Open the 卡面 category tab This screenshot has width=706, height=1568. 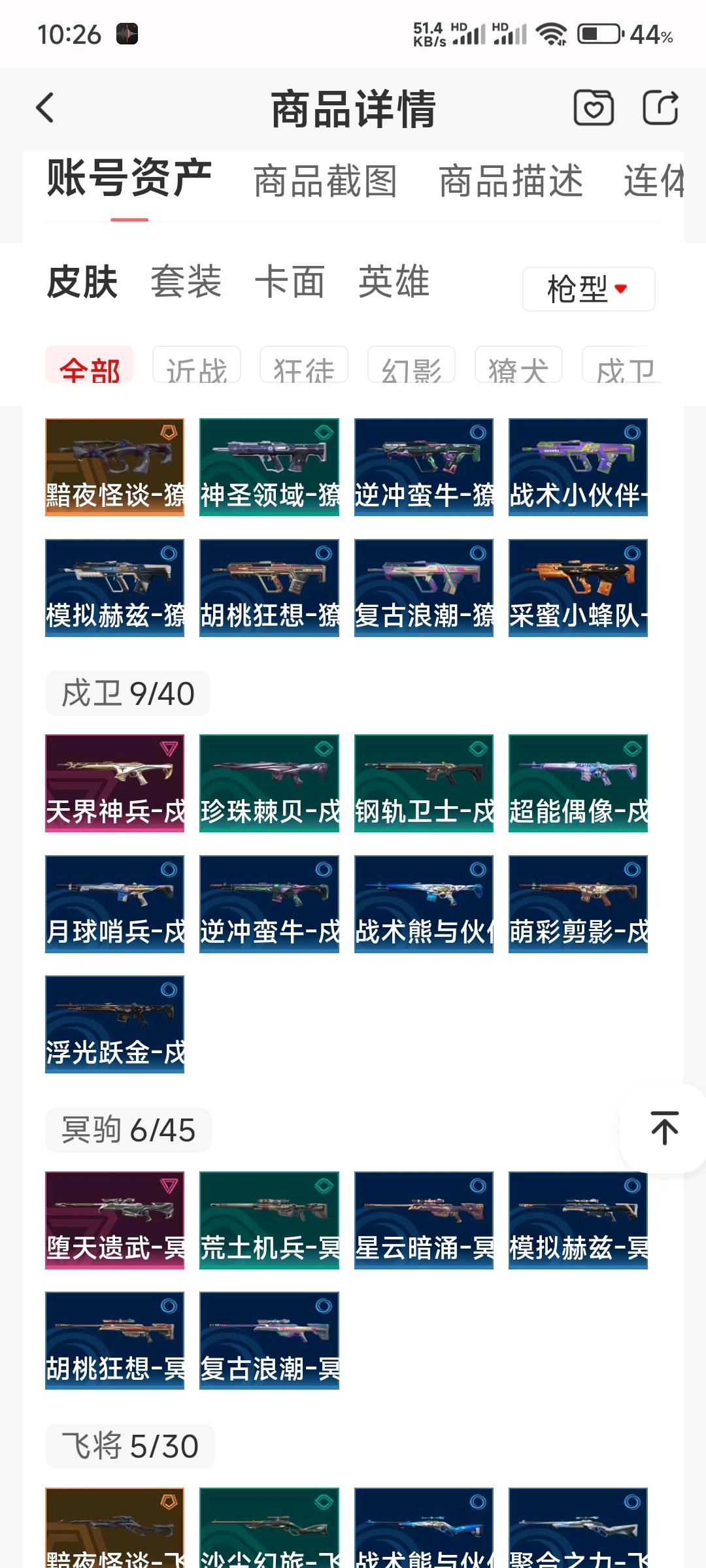point(290,282)
